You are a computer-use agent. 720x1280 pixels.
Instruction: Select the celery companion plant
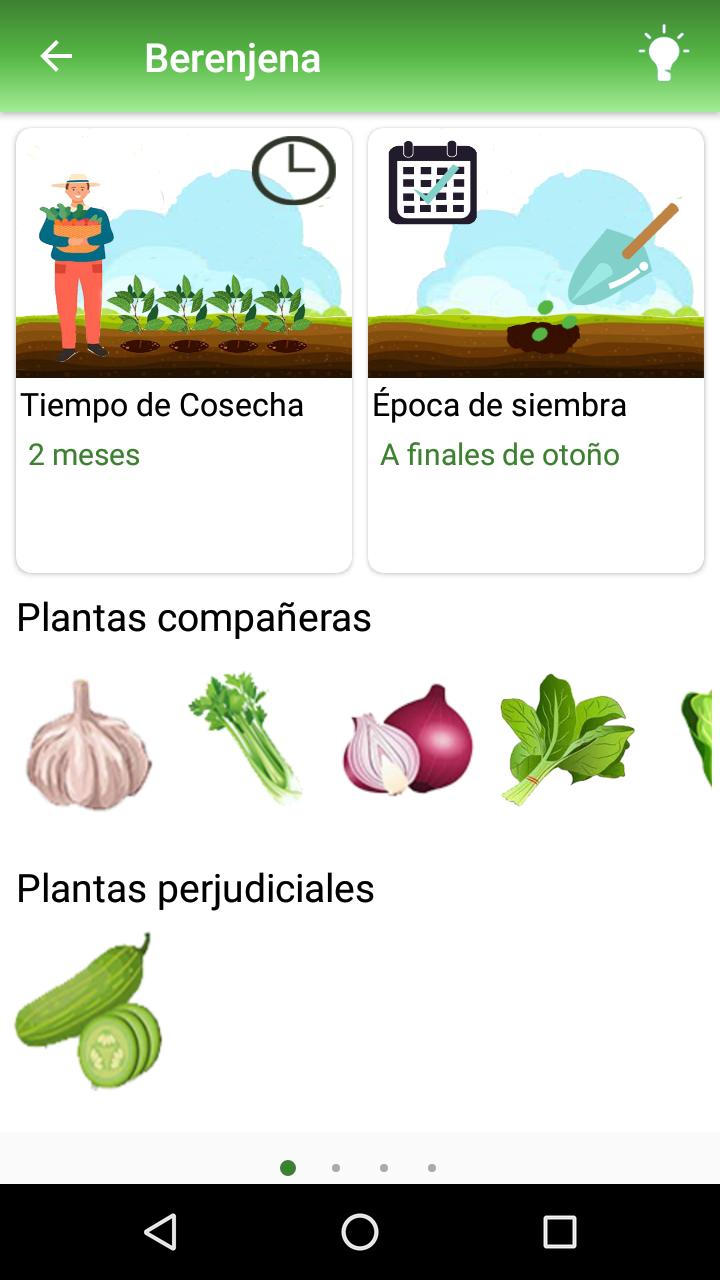(x=244, y=738)
